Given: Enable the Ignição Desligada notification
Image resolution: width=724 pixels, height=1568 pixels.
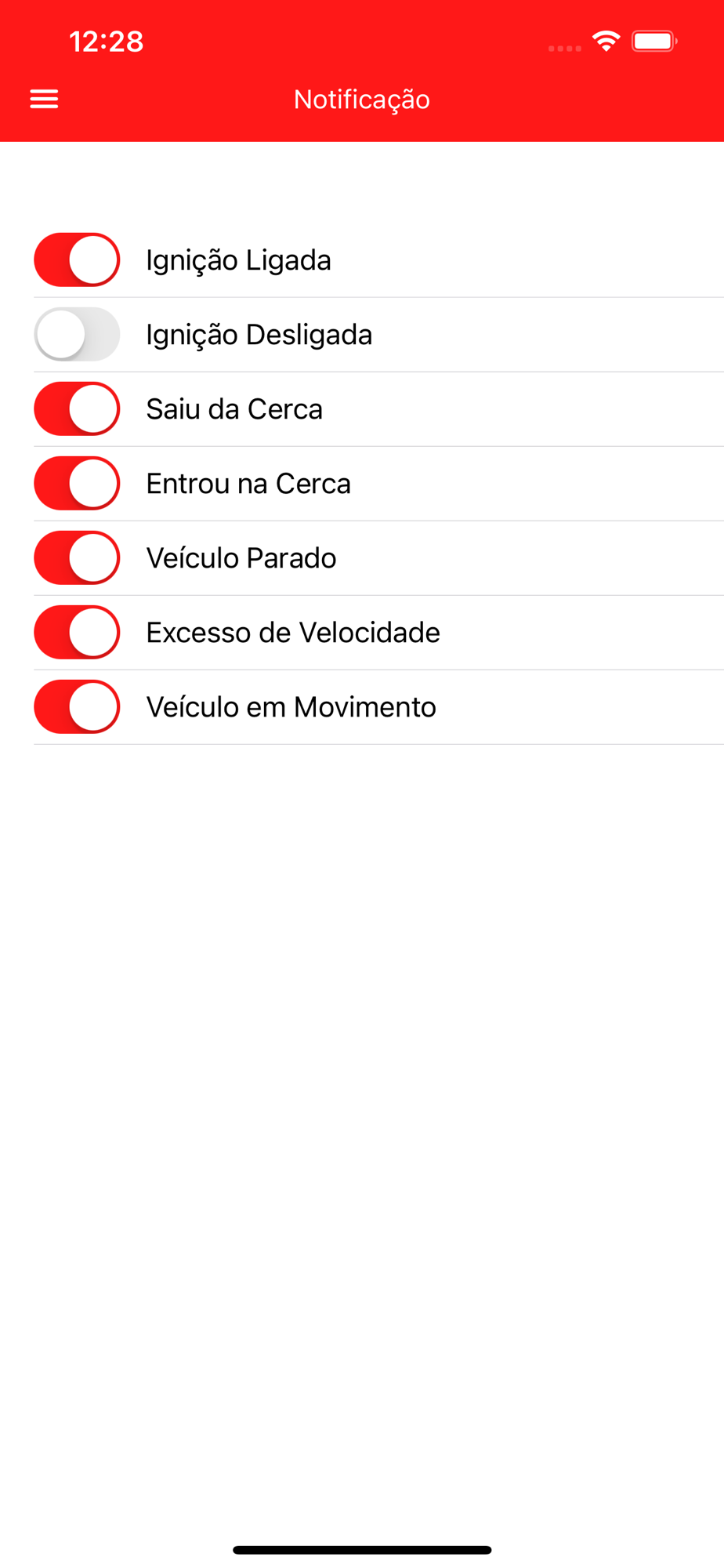Looking at the screenshot, I should (x=77, y=334).
